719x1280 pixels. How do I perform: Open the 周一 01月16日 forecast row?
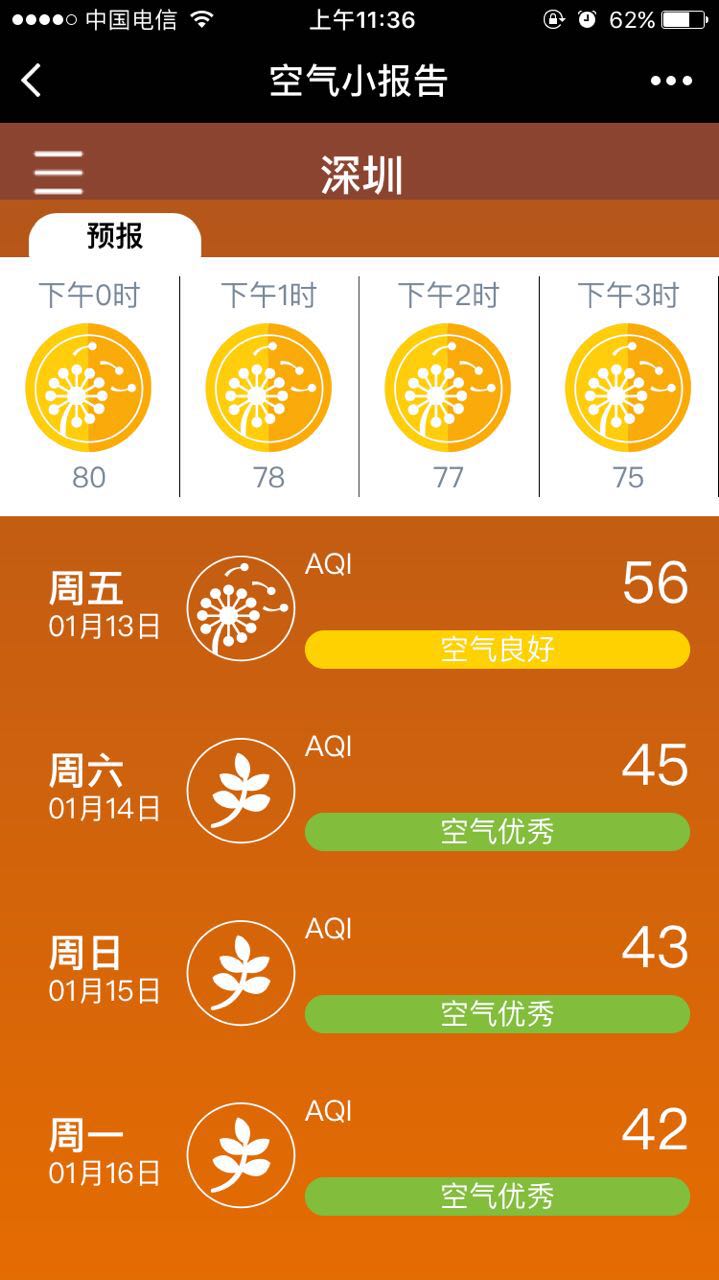coord(360,1154)
